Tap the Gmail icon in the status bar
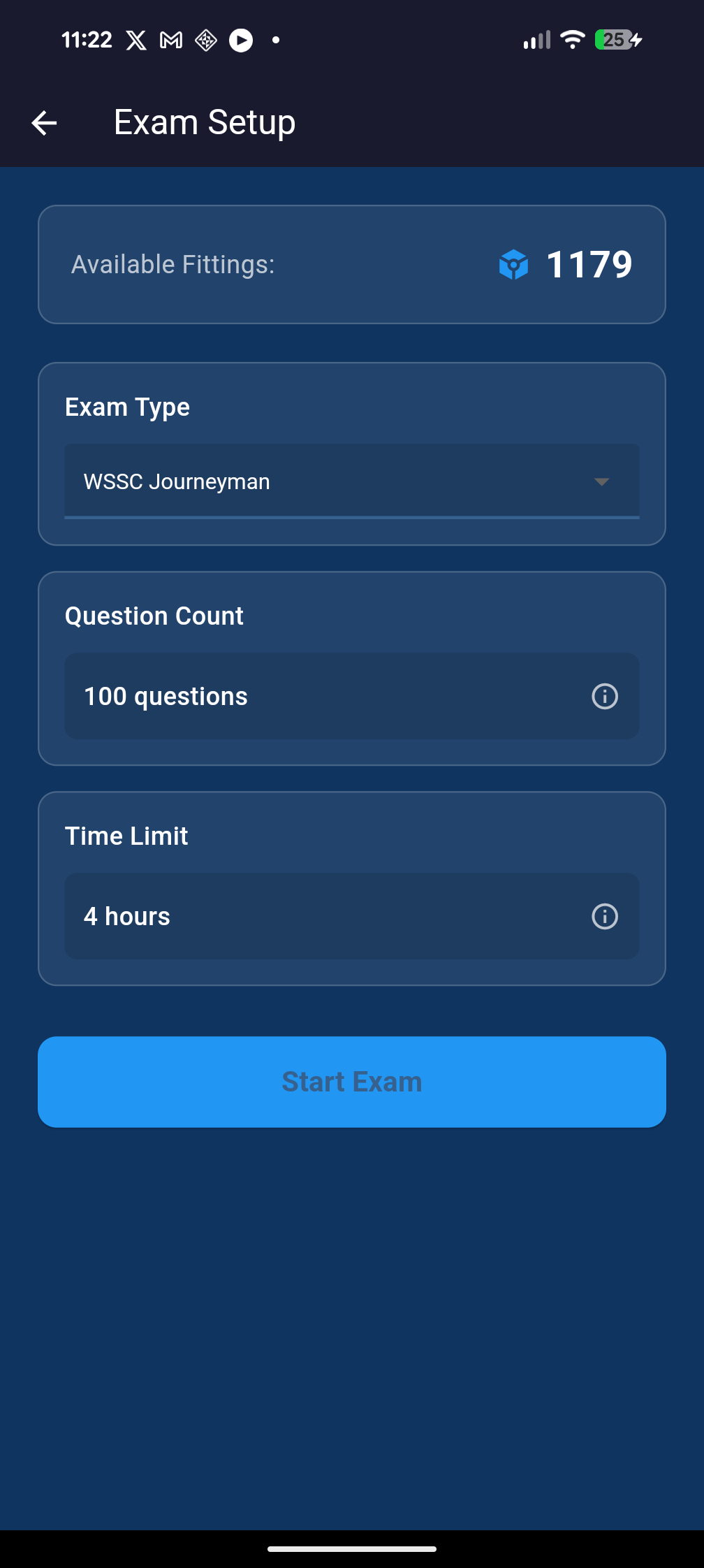Viewport: 704px width, 1568px height. point(170,40)
